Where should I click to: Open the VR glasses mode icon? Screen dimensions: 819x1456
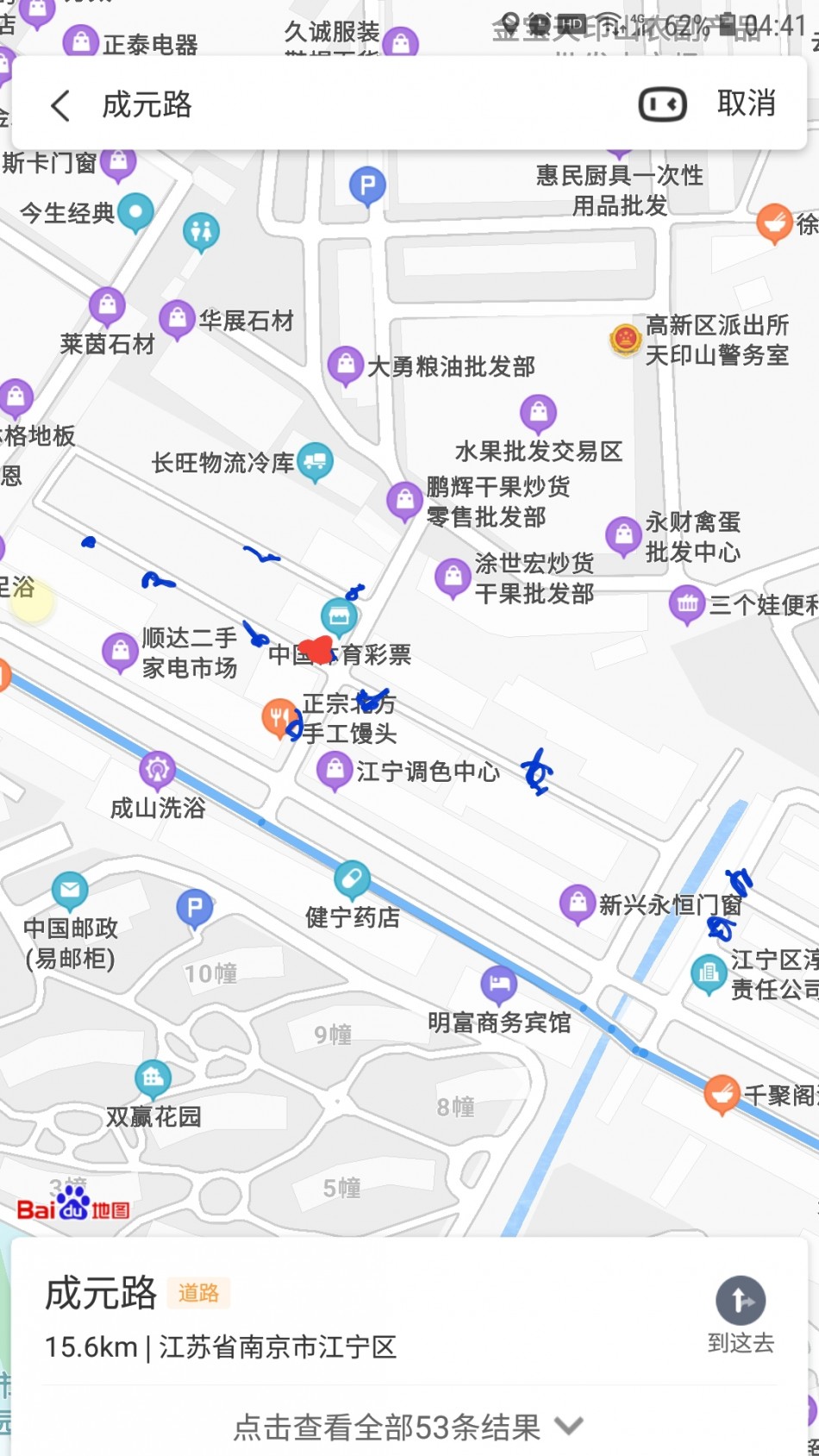662,105
